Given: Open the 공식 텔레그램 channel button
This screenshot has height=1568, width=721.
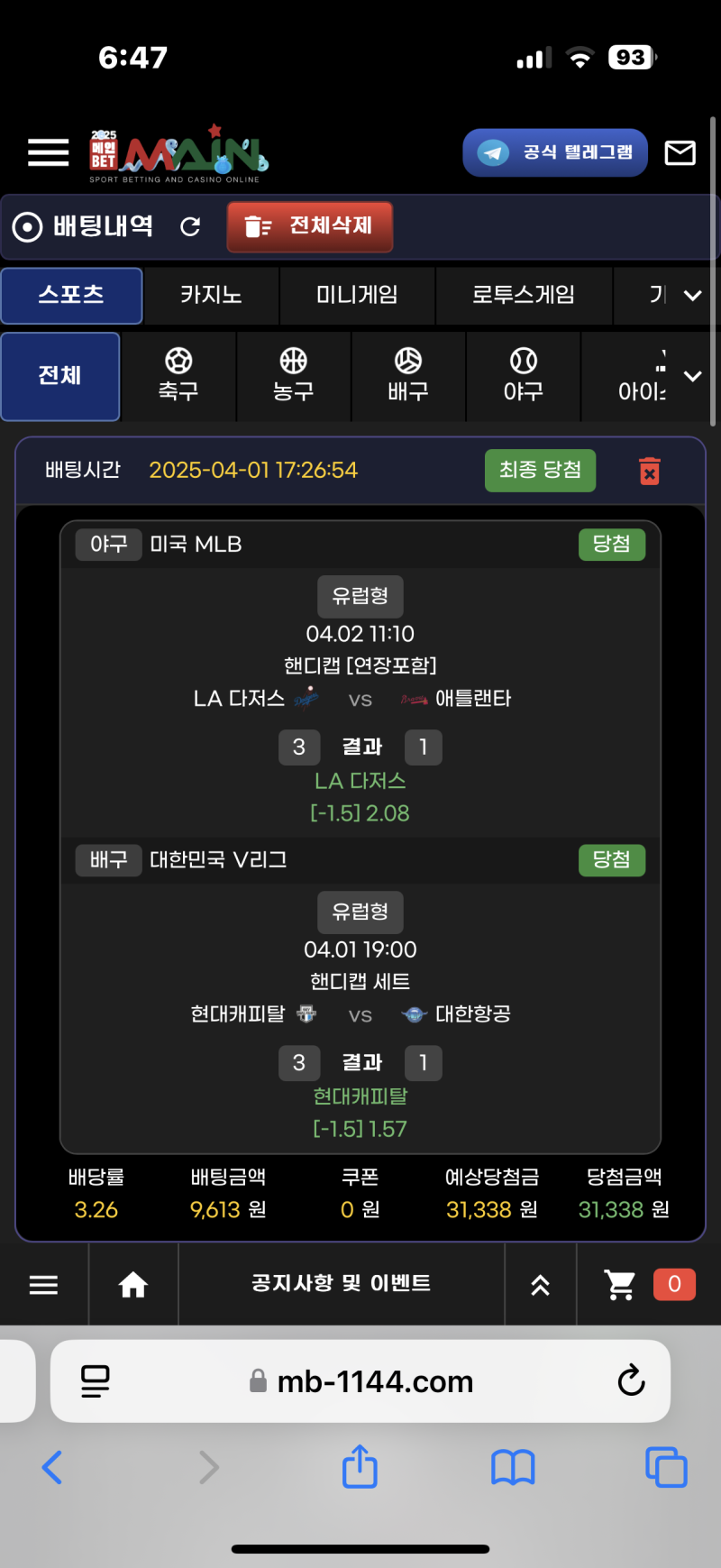Looking at the screenshot, I should [555, 152].
